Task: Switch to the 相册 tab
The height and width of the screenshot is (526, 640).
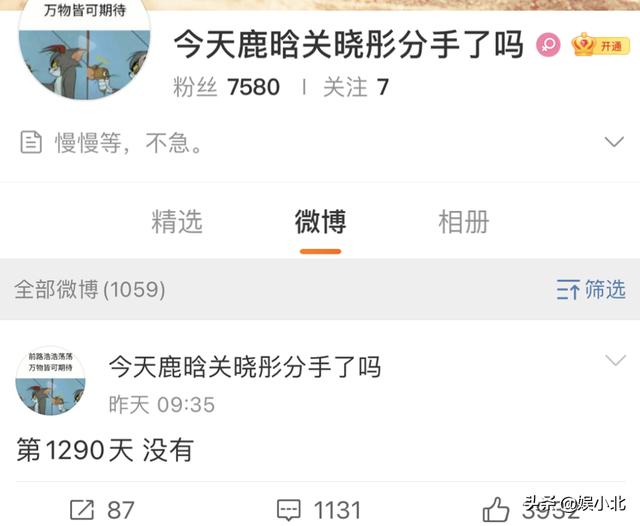Action: 463,221
